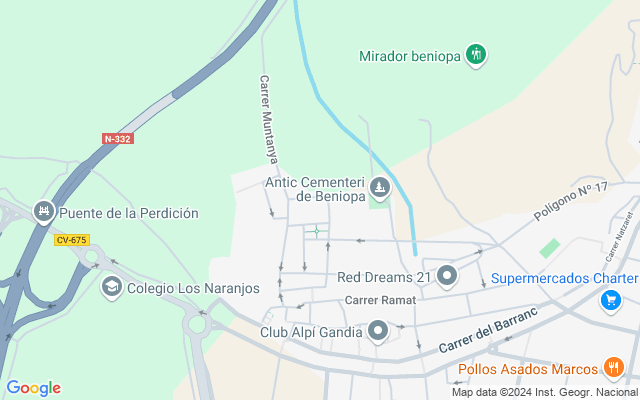640x400 pixels.
Task: Open the Colegio Los Naranjos school marker
Action: click(112, 288)
